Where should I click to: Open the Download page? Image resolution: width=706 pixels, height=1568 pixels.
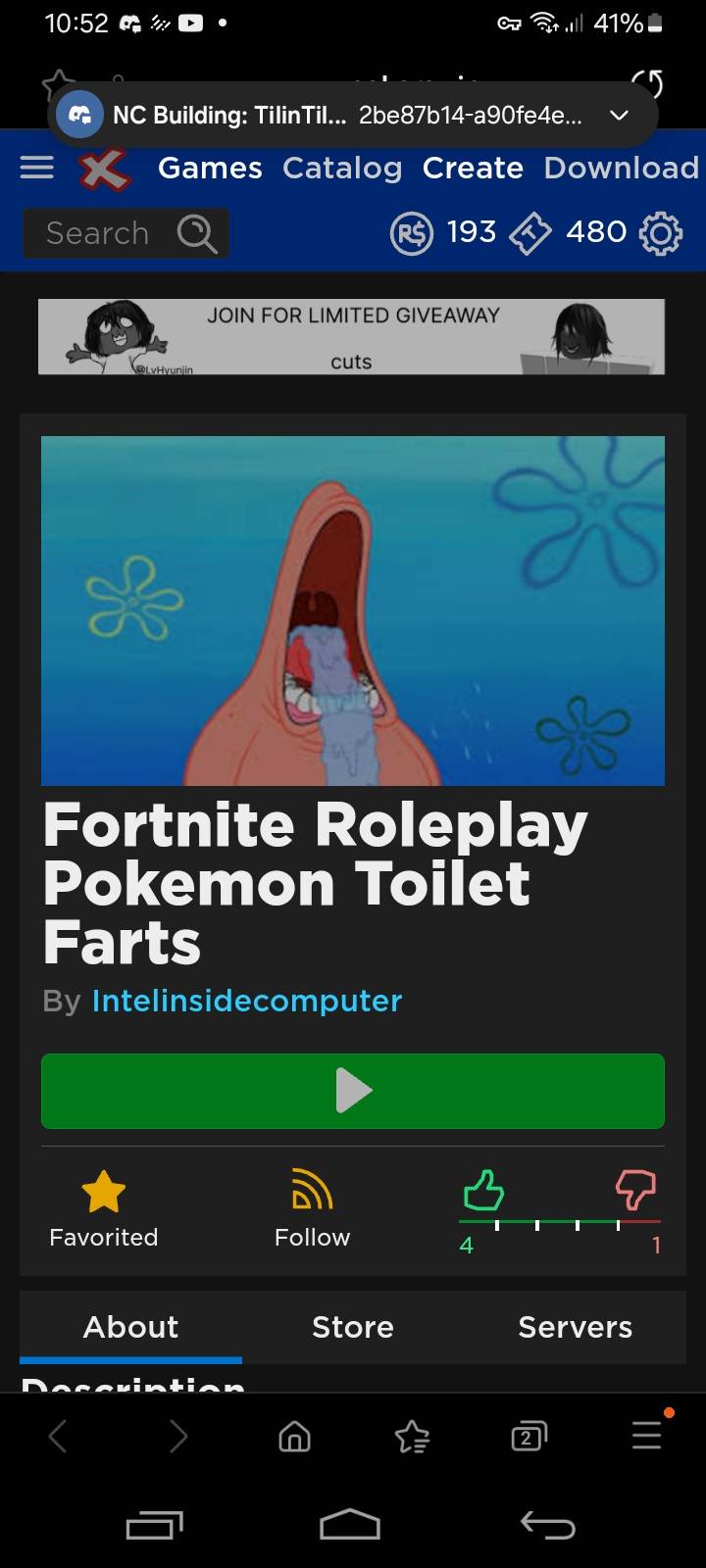click(622, 169)
